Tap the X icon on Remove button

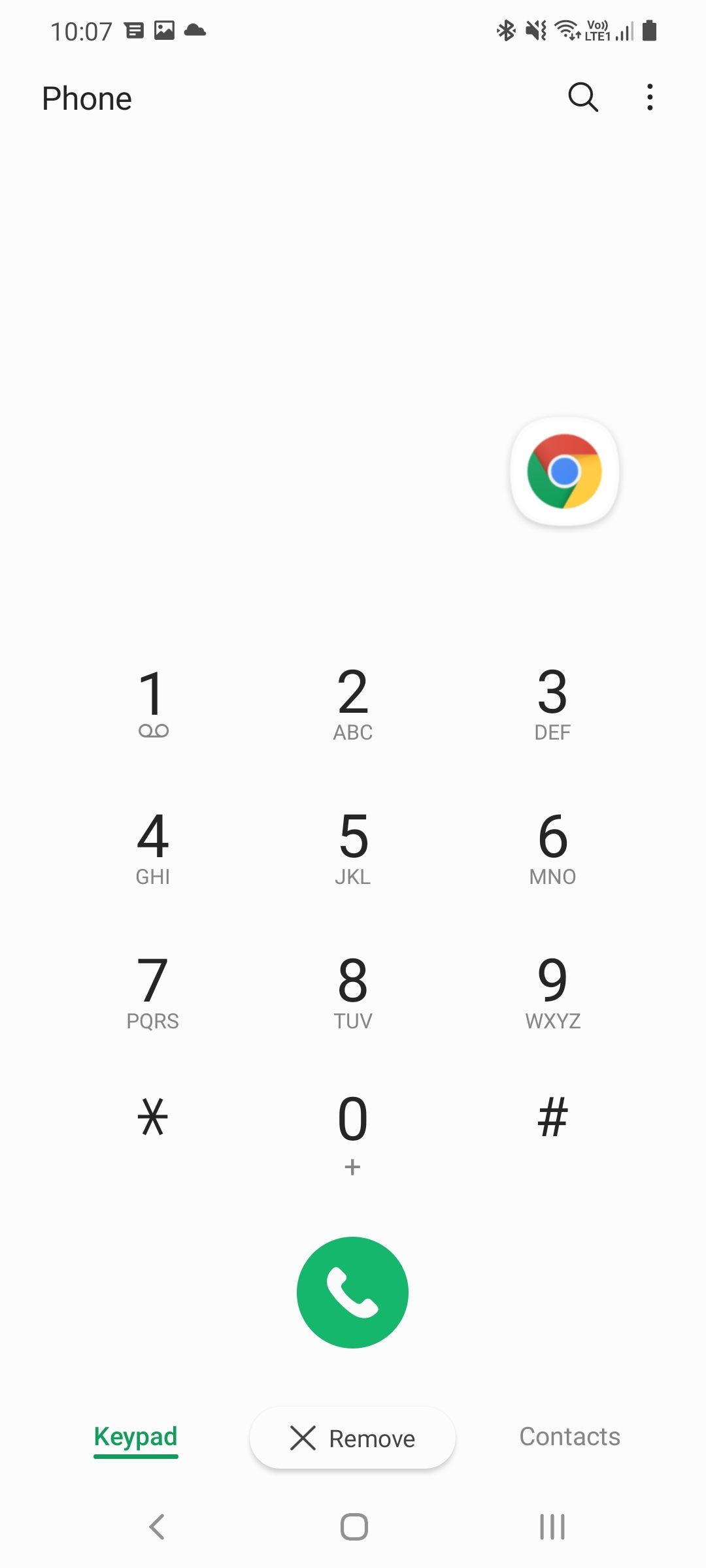[x=303, y=1438]
